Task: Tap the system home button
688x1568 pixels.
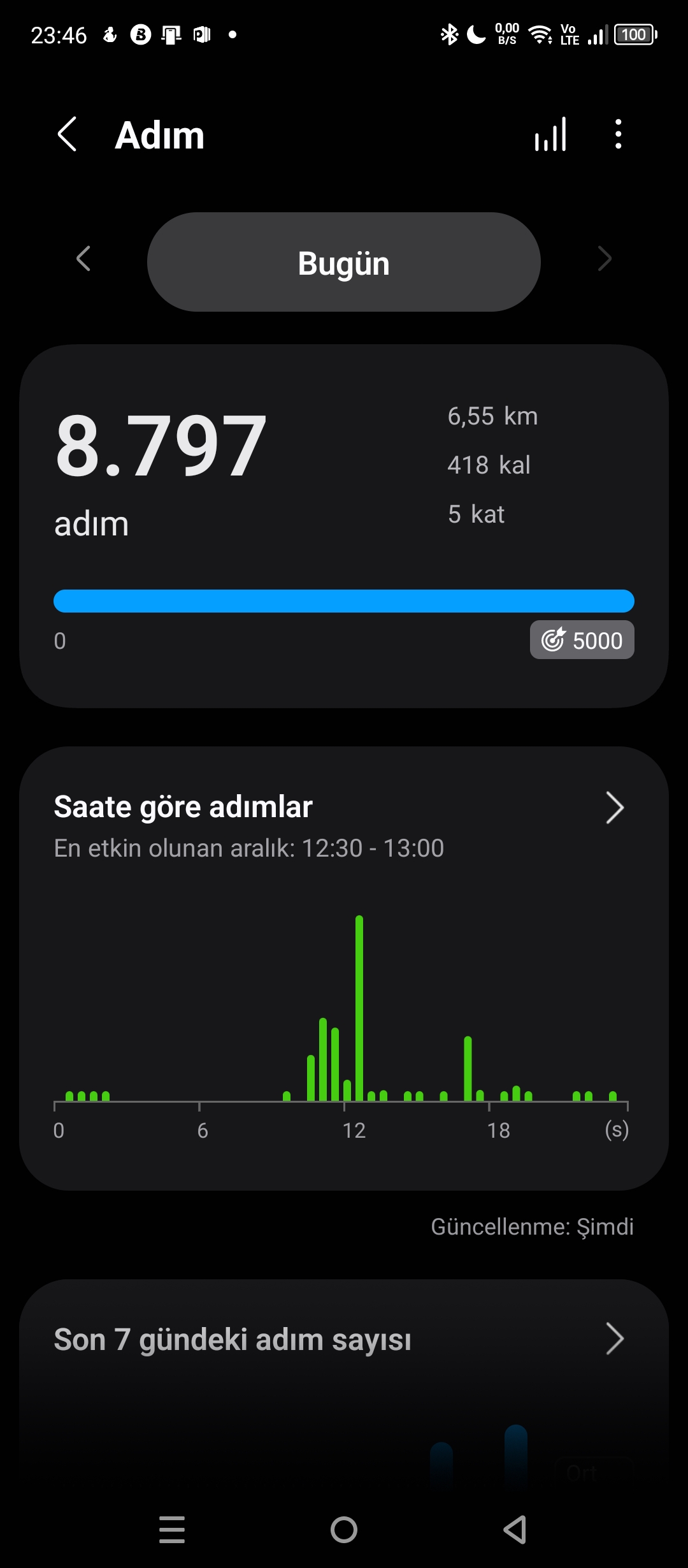Action: coord(344,1529)
